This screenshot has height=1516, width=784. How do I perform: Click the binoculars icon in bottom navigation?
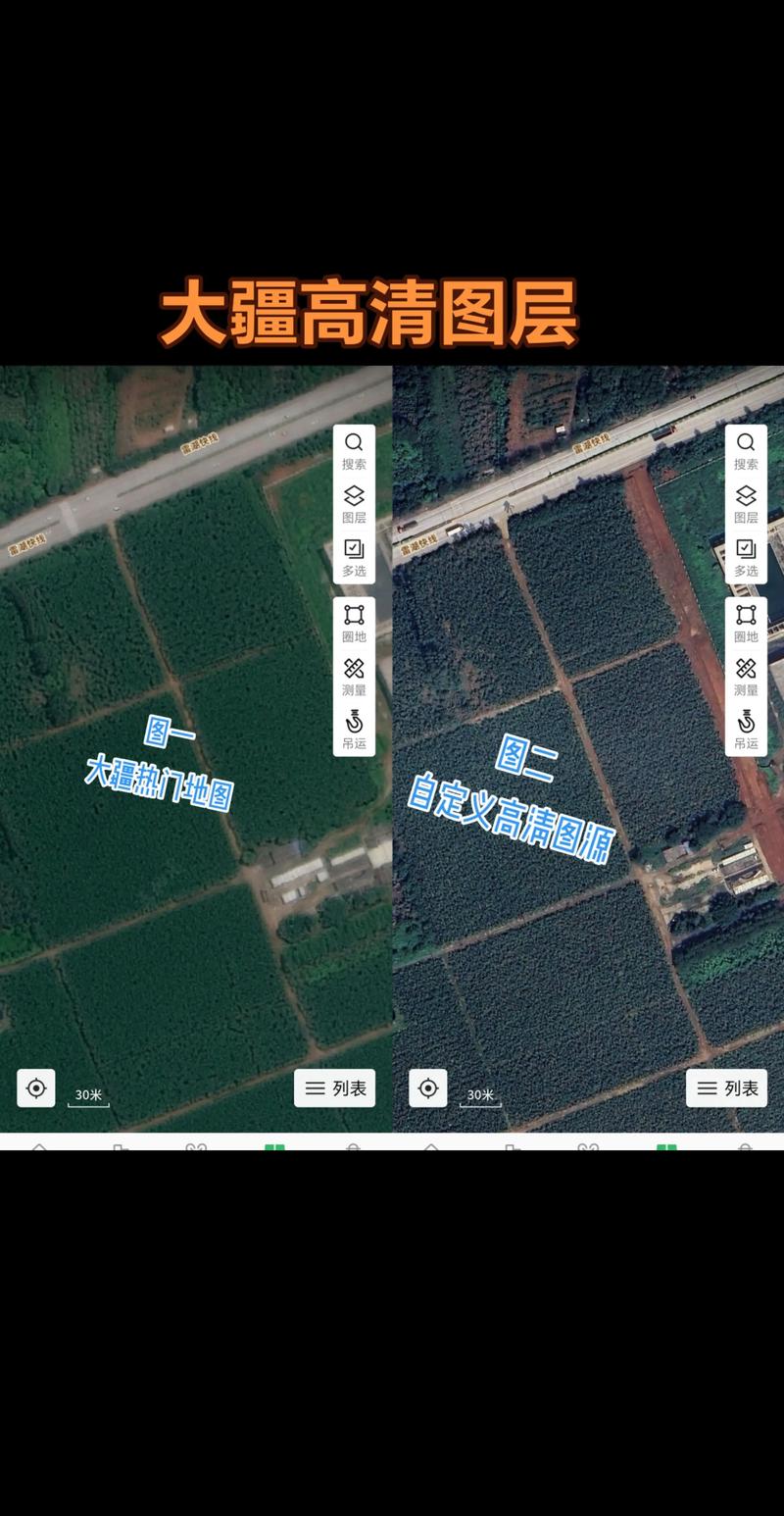[196, 1147]
